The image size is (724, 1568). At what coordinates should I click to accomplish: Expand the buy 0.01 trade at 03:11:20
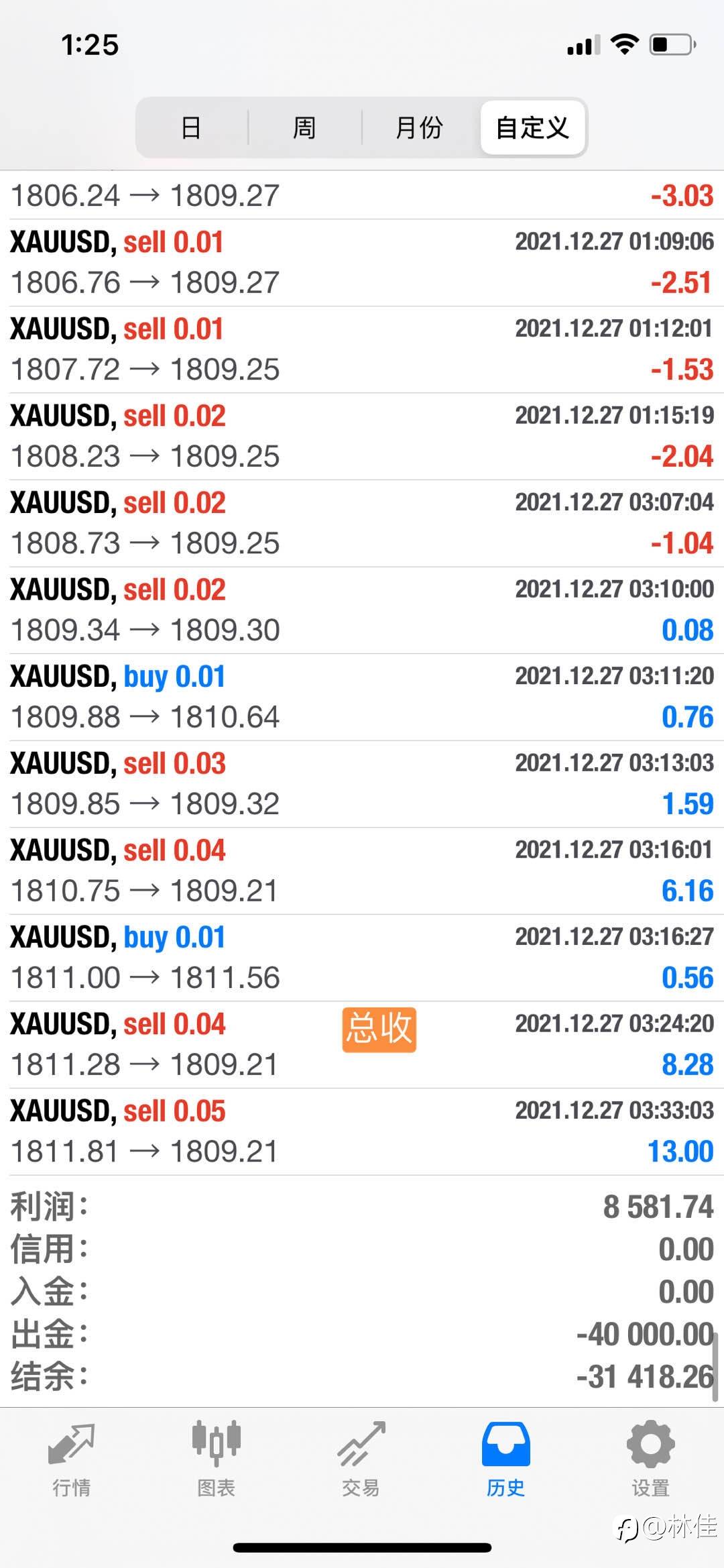point(362,697)
